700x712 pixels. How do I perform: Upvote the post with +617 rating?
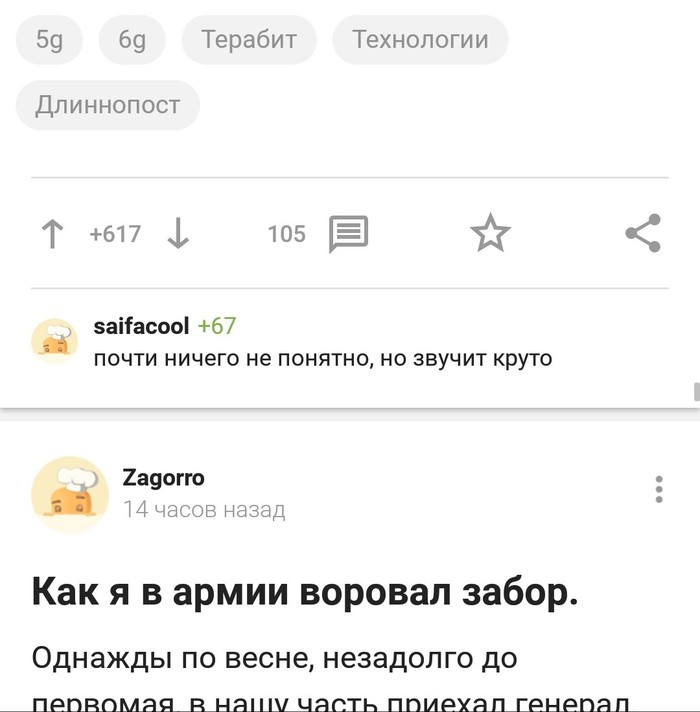tap(52, 234)
